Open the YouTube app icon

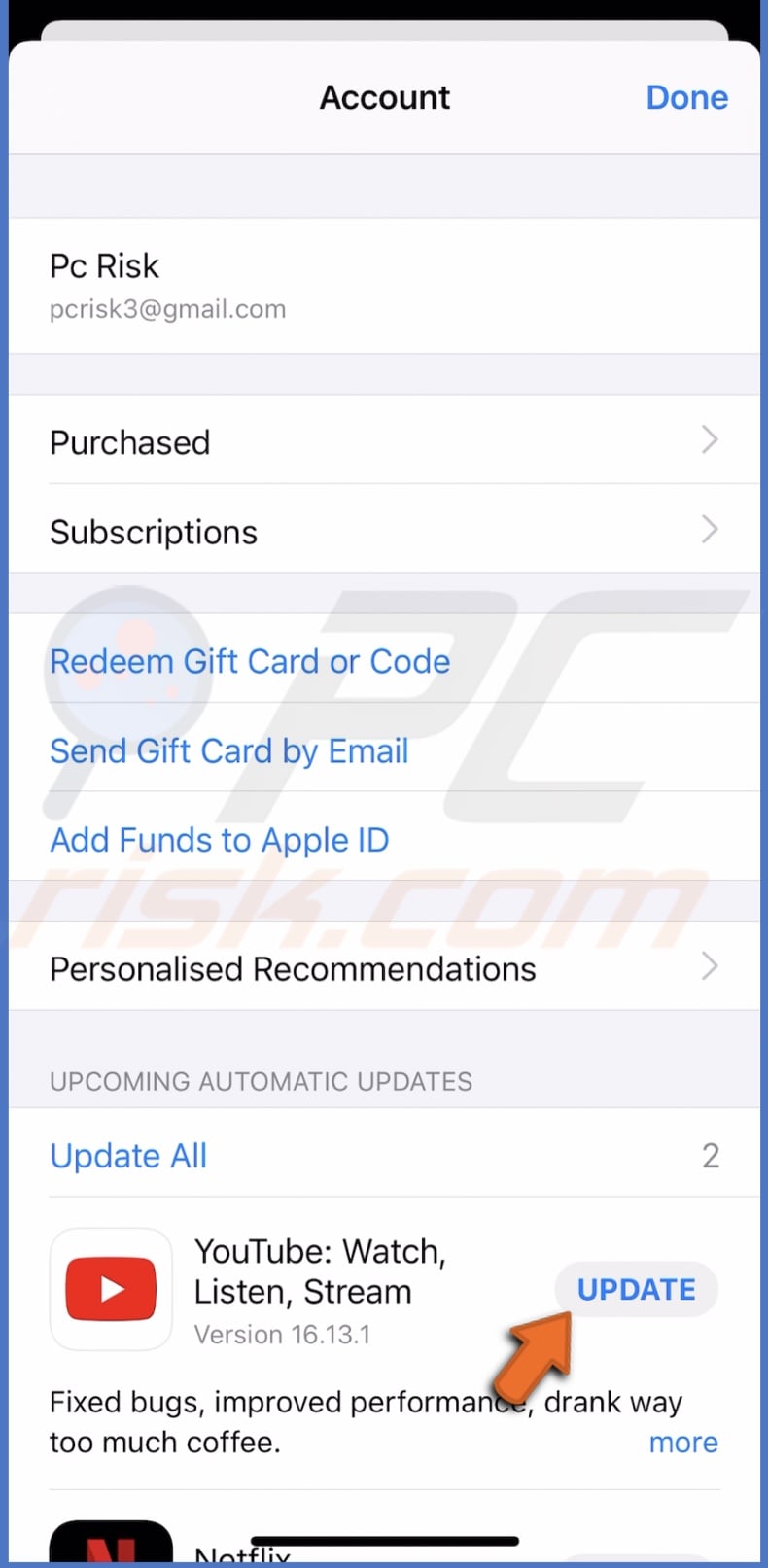click(x=111, y=1289)
